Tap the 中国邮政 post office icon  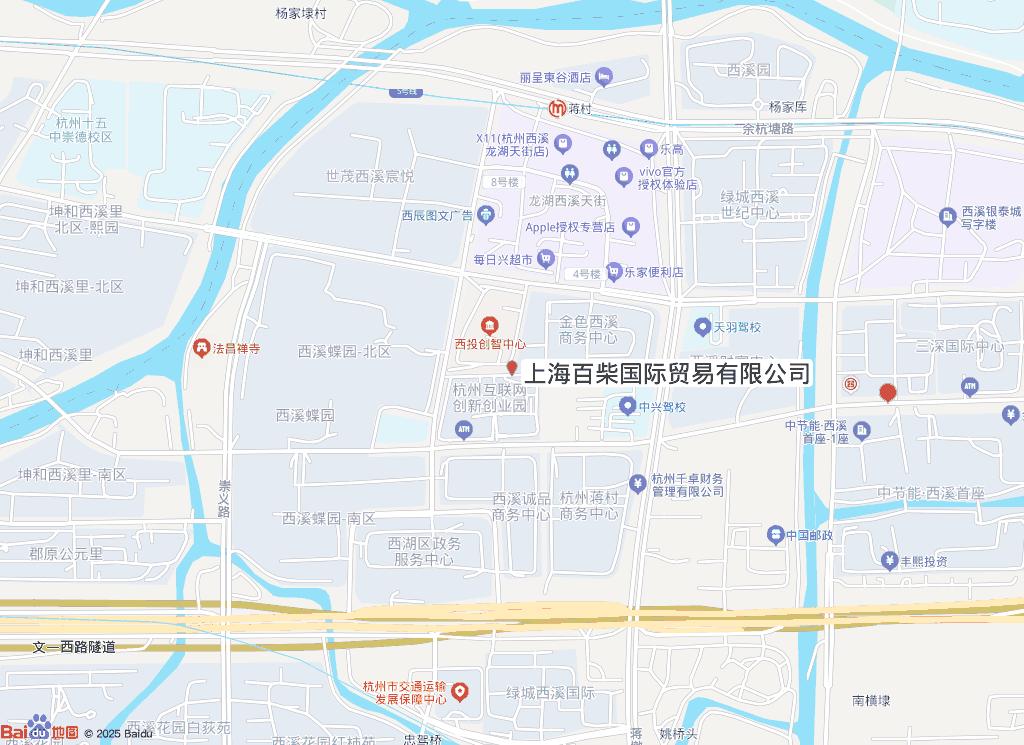pyautogui.click(x=775, y=535)
